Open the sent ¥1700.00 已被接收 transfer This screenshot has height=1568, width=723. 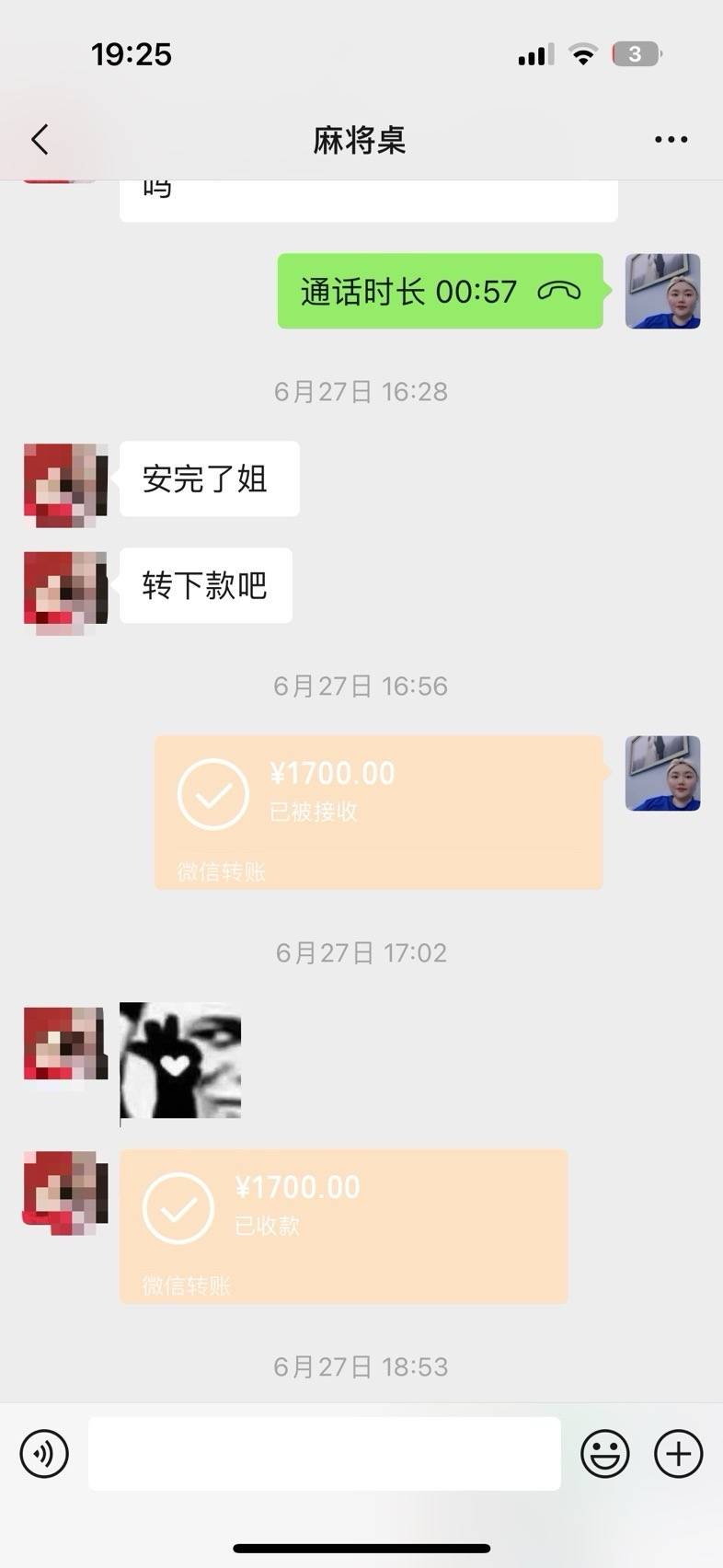(378, 812)
